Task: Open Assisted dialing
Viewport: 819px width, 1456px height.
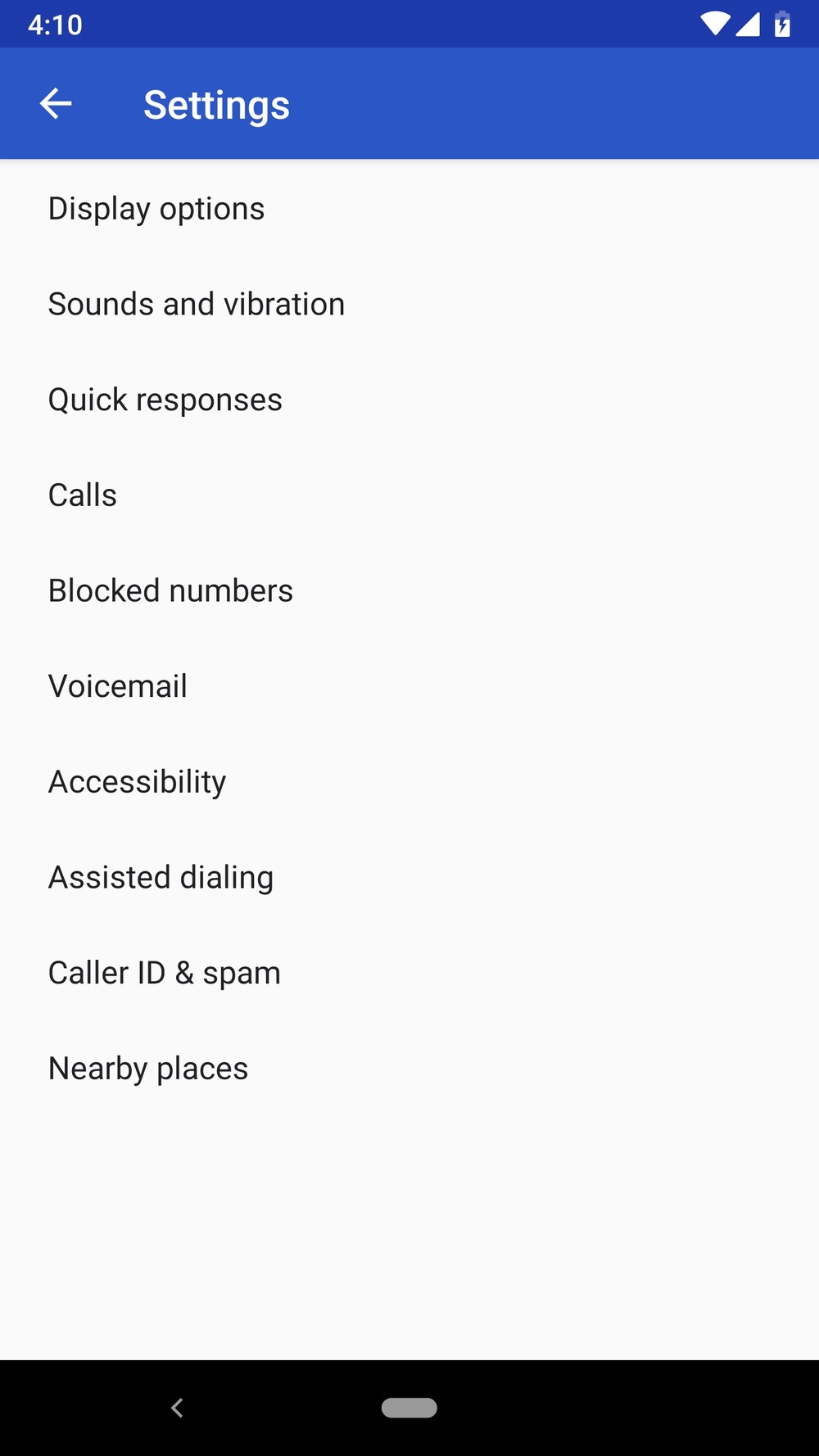Action: coord(409,878)
